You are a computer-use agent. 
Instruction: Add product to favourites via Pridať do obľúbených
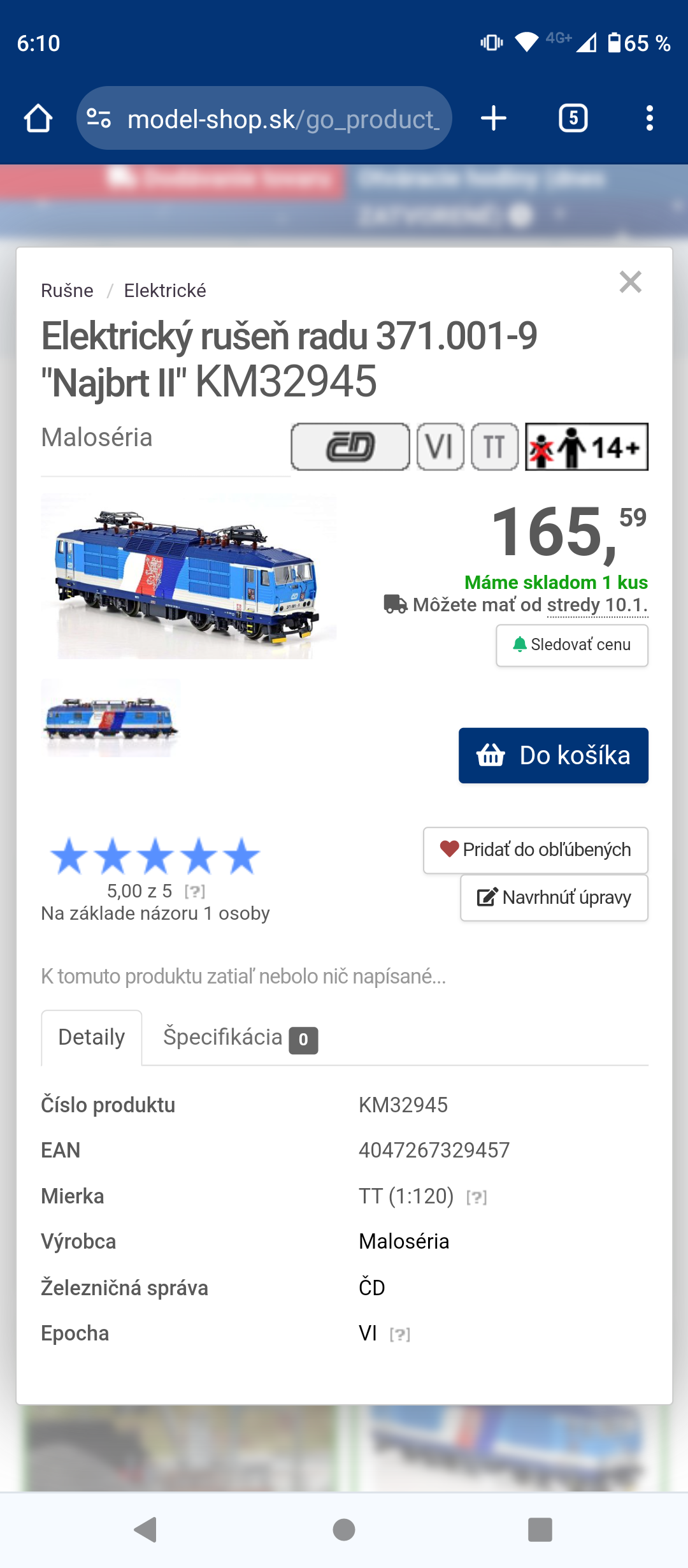tap(535, 850)
